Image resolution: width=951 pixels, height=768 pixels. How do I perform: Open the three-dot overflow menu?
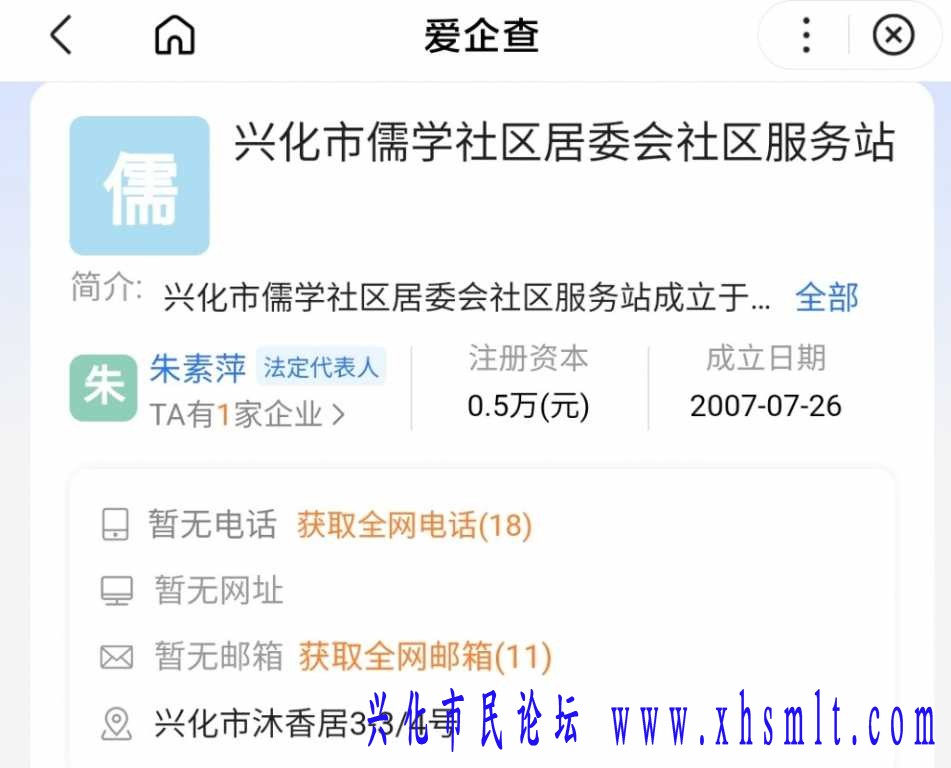pyautogui.click(x=806, y=37)
